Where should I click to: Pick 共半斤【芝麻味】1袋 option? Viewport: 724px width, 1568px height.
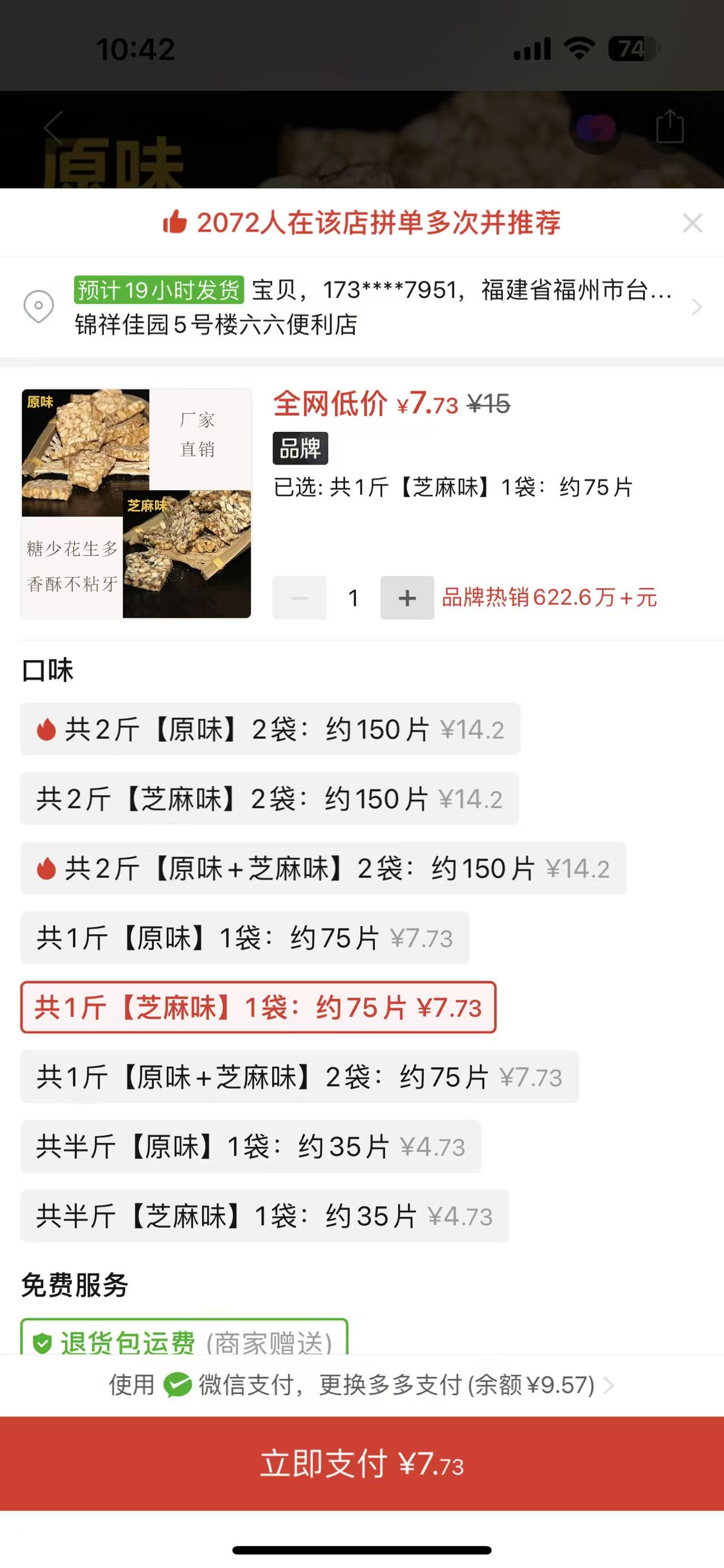[264, 1216]
